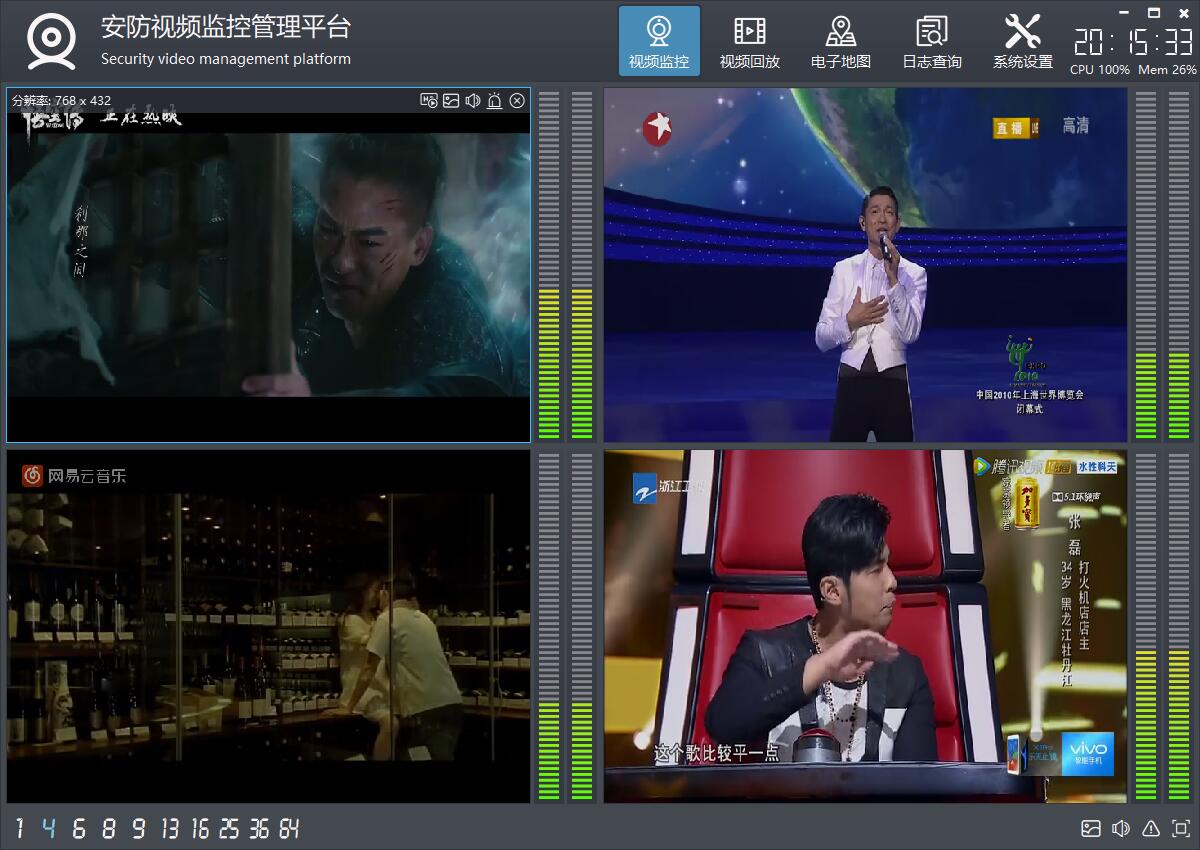
Task: Toggle sound using bottom speaker icon
Action: 1121,828
